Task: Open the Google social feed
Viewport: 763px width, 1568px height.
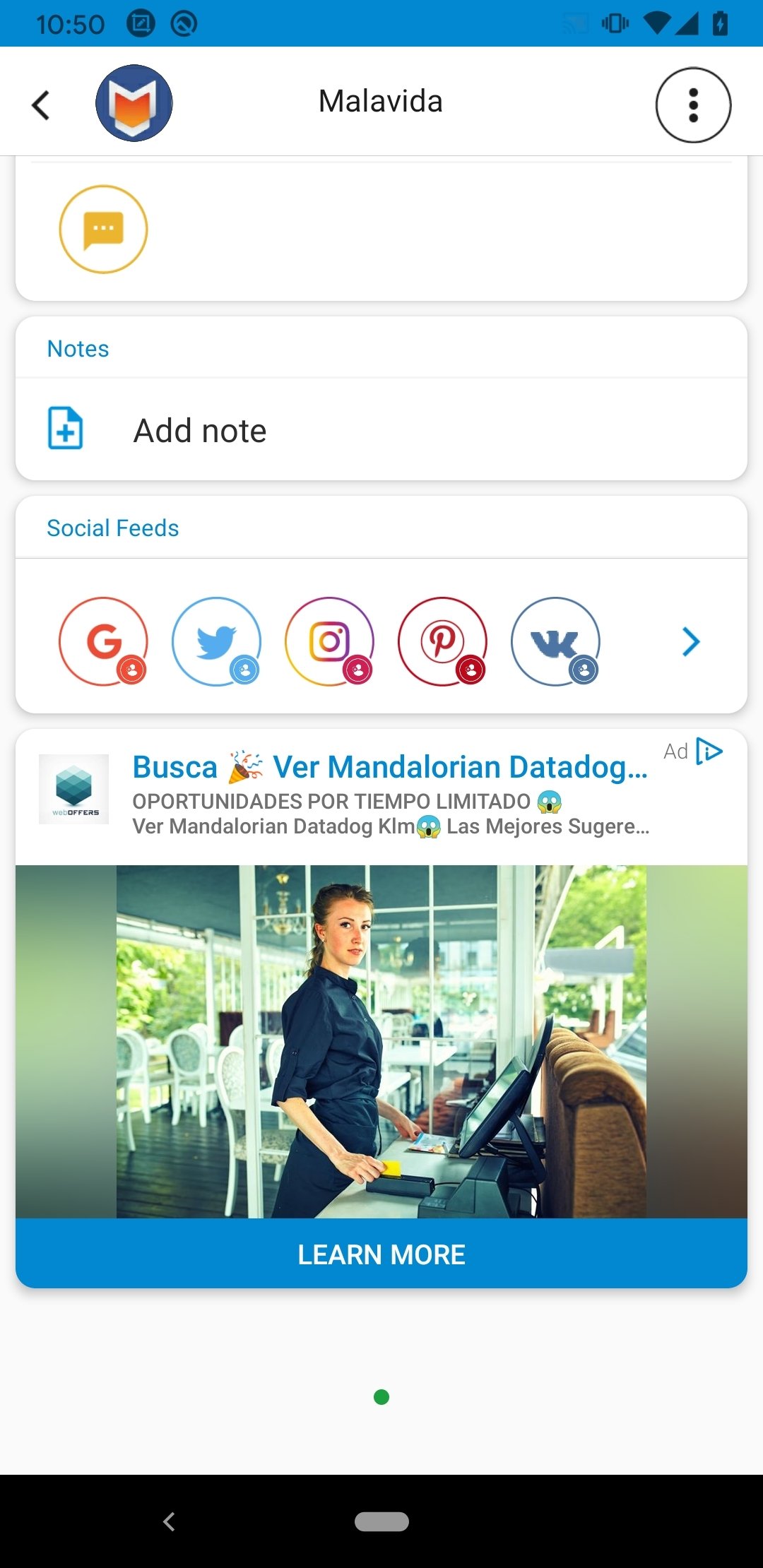Action: coord(103,641)
